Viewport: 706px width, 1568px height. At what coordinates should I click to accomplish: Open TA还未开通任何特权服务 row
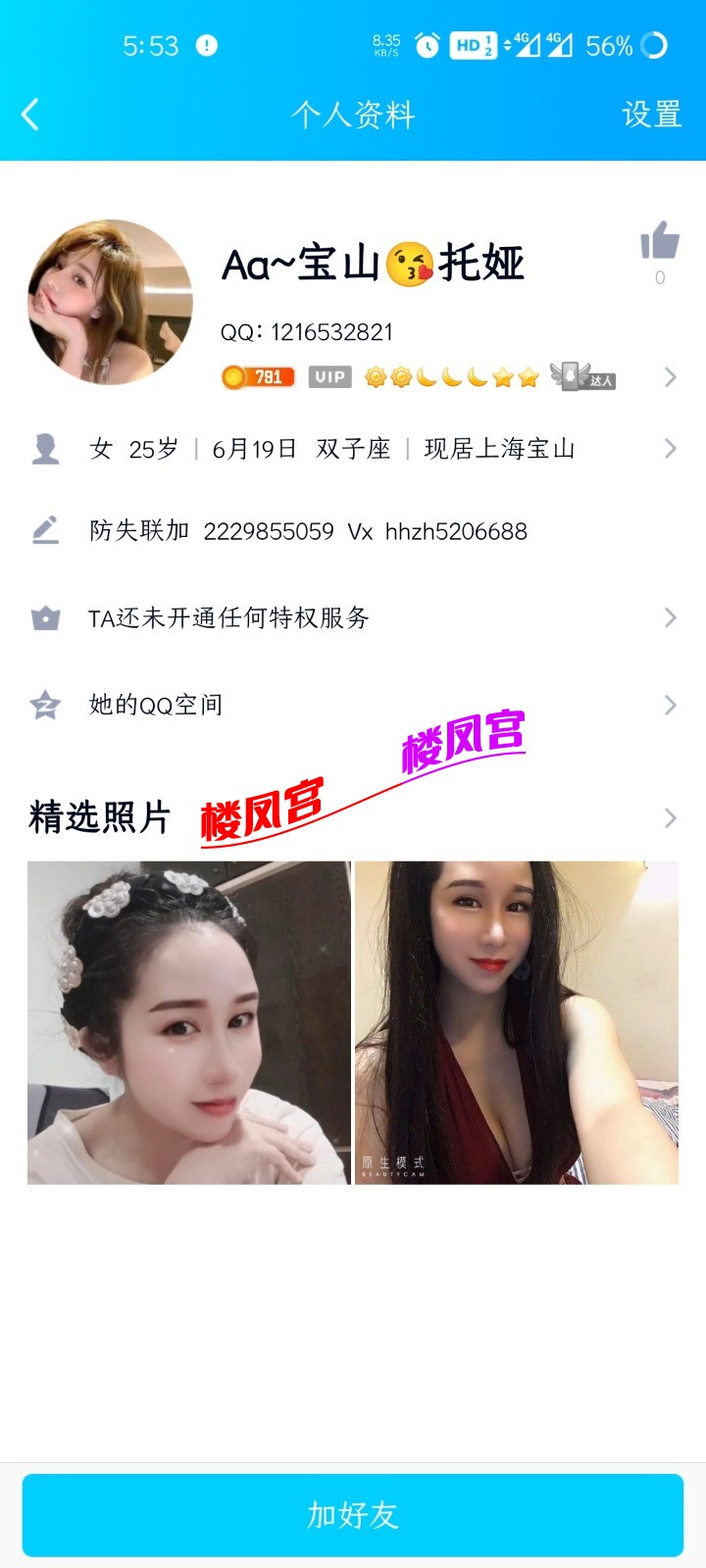pos(353,617)
